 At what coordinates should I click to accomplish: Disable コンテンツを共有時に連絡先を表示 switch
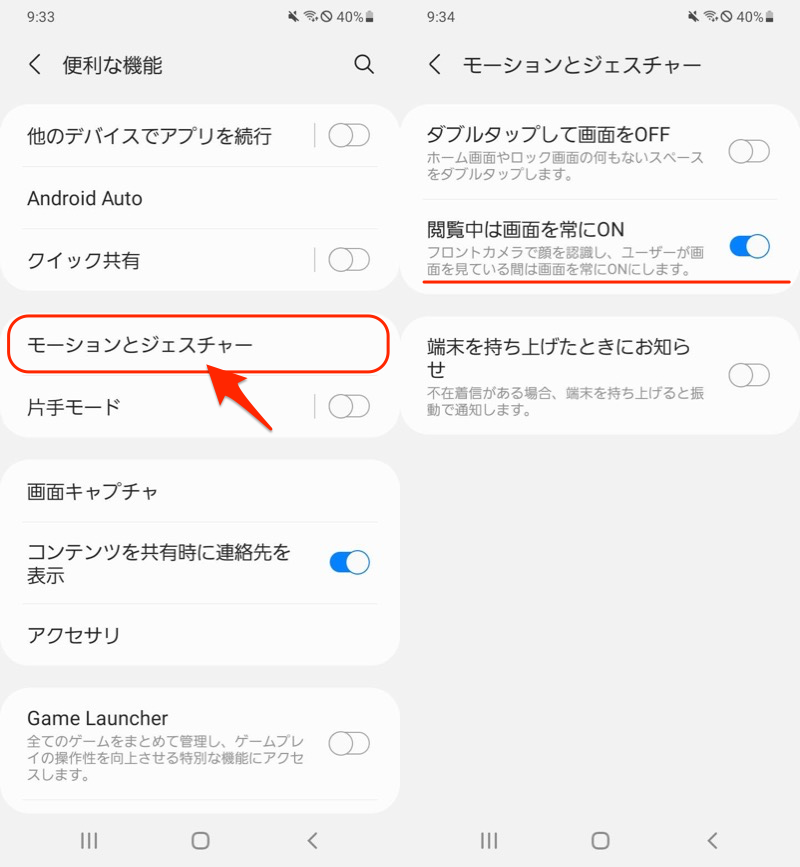click(x=349, y=562)
